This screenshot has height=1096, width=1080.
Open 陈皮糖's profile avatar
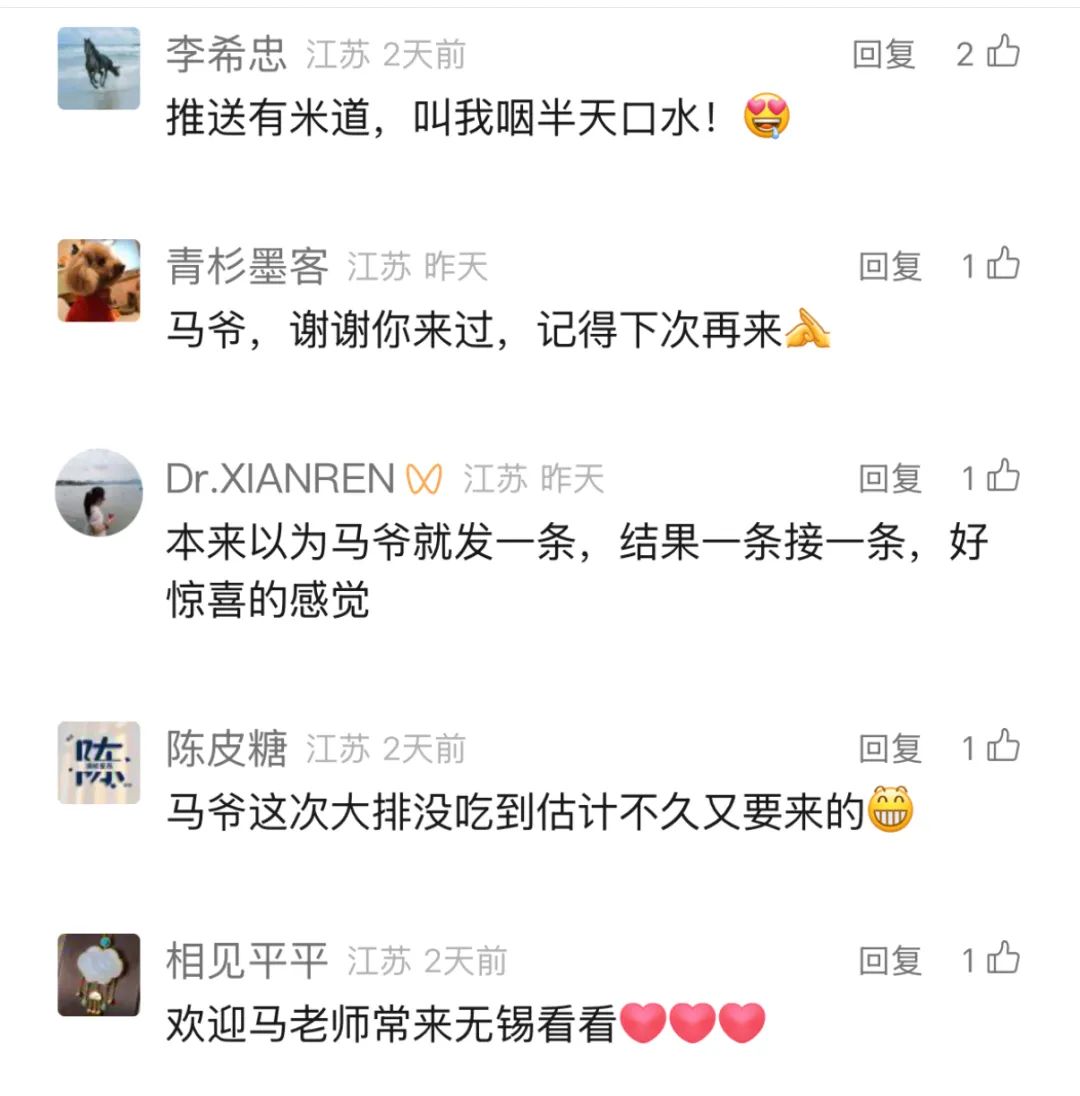(x=98, y=762)
